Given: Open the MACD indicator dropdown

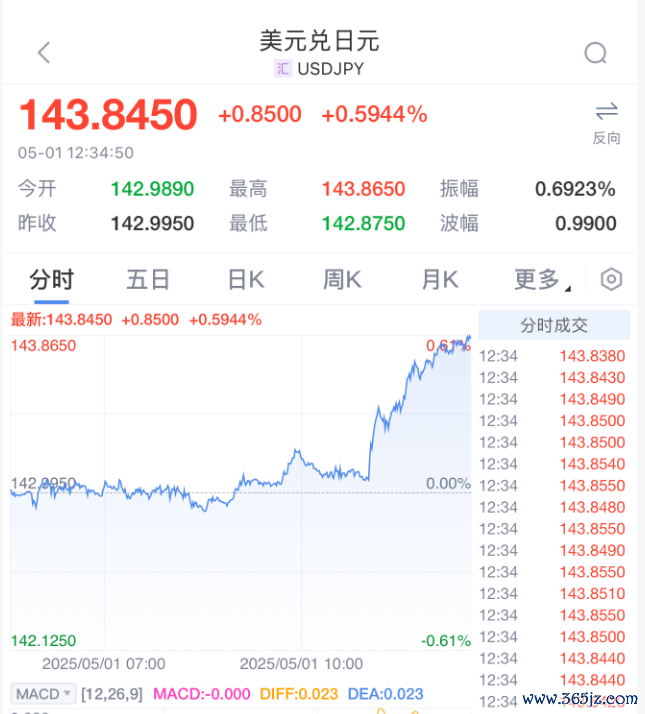Looking at the screenshot, I should coord(44,693).
